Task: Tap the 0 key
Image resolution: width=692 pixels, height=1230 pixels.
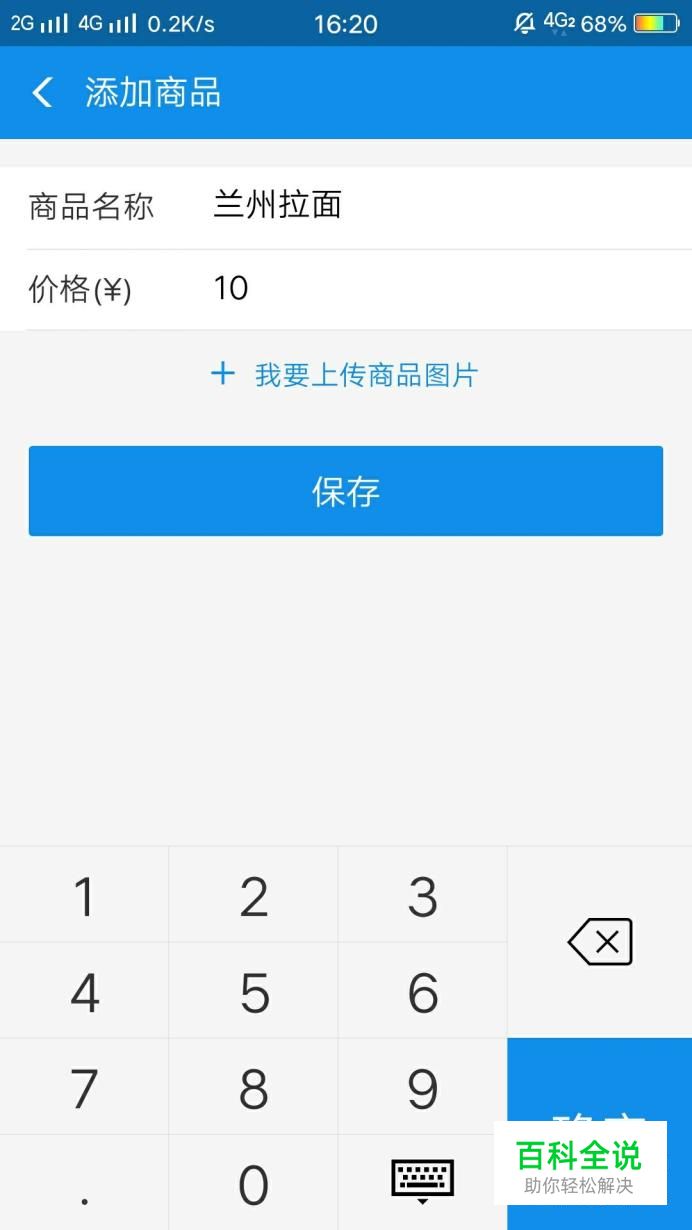Action: (254, 1183)
